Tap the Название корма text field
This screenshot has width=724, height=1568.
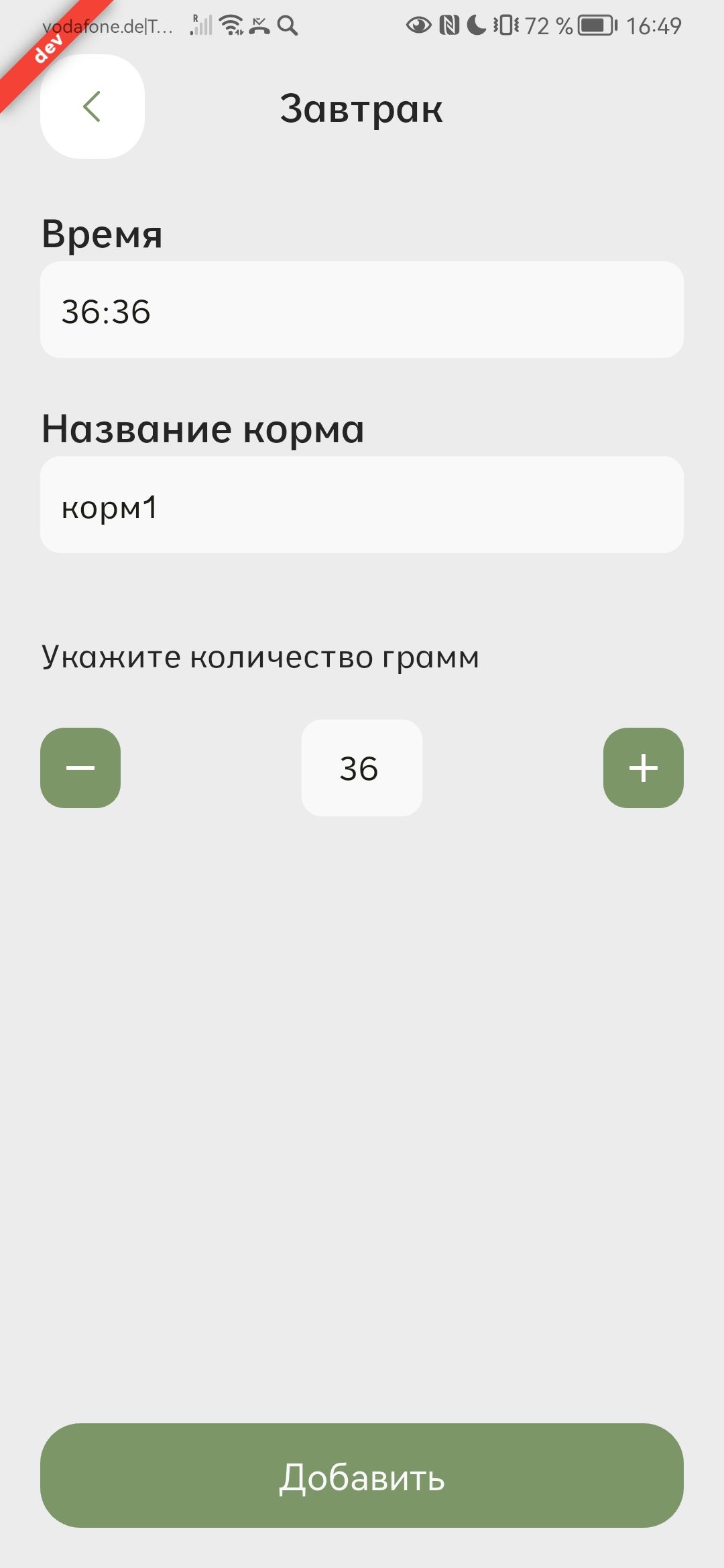click(362, 505)
